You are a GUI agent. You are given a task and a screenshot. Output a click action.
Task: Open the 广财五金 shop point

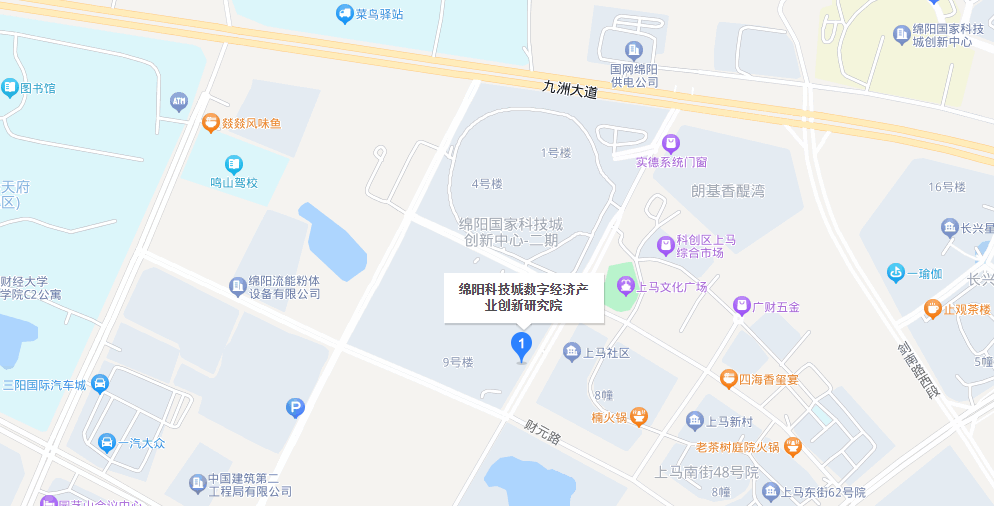point(741,305)
